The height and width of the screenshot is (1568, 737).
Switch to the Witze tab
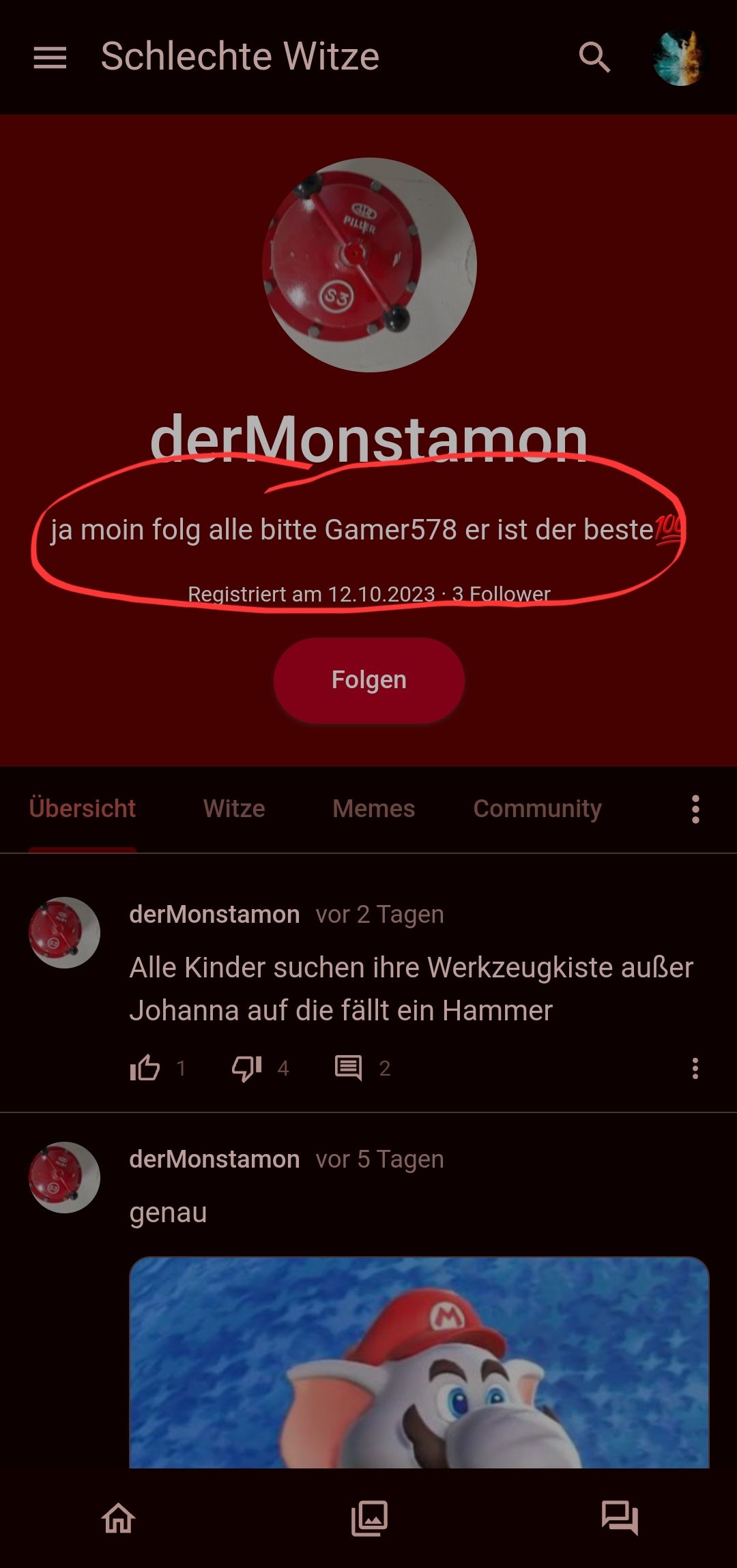coord(234,808)
